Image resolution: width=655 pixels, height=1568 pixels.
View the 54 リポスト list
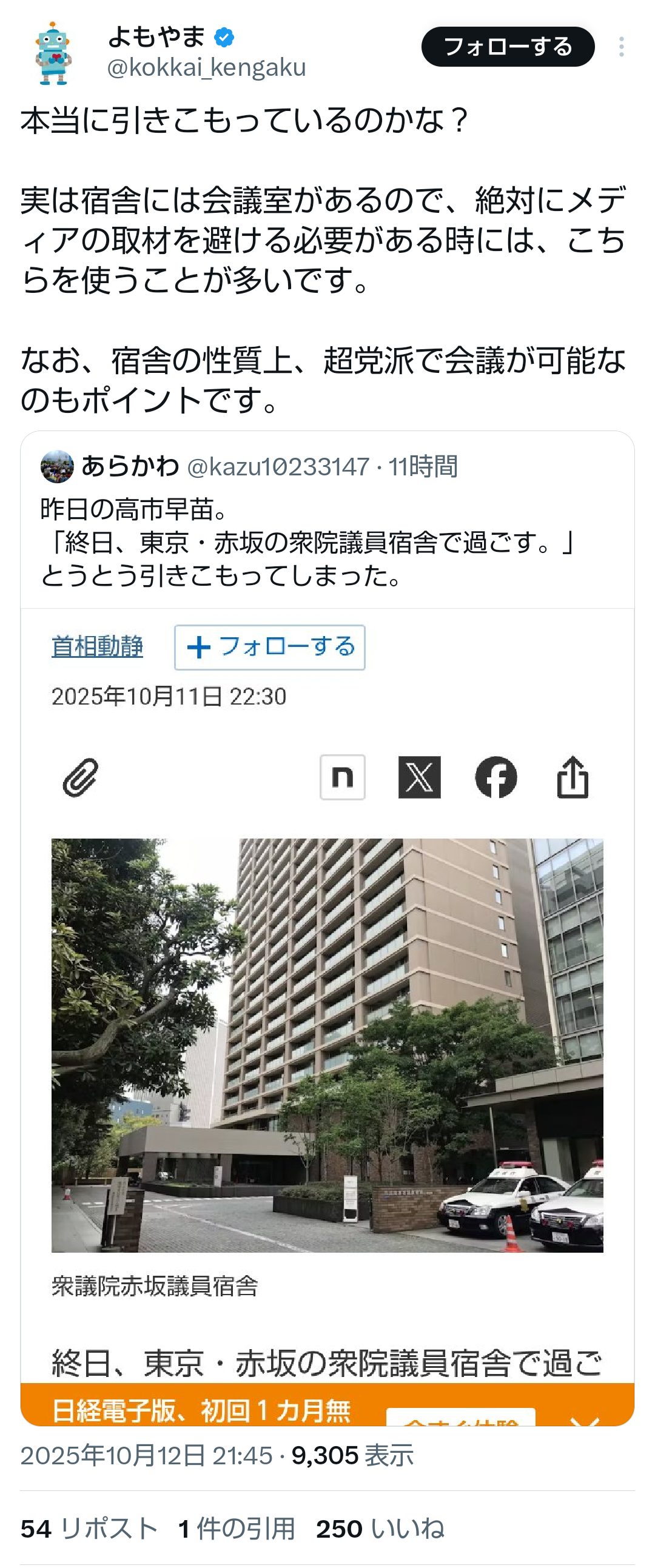coord(90,1529)
